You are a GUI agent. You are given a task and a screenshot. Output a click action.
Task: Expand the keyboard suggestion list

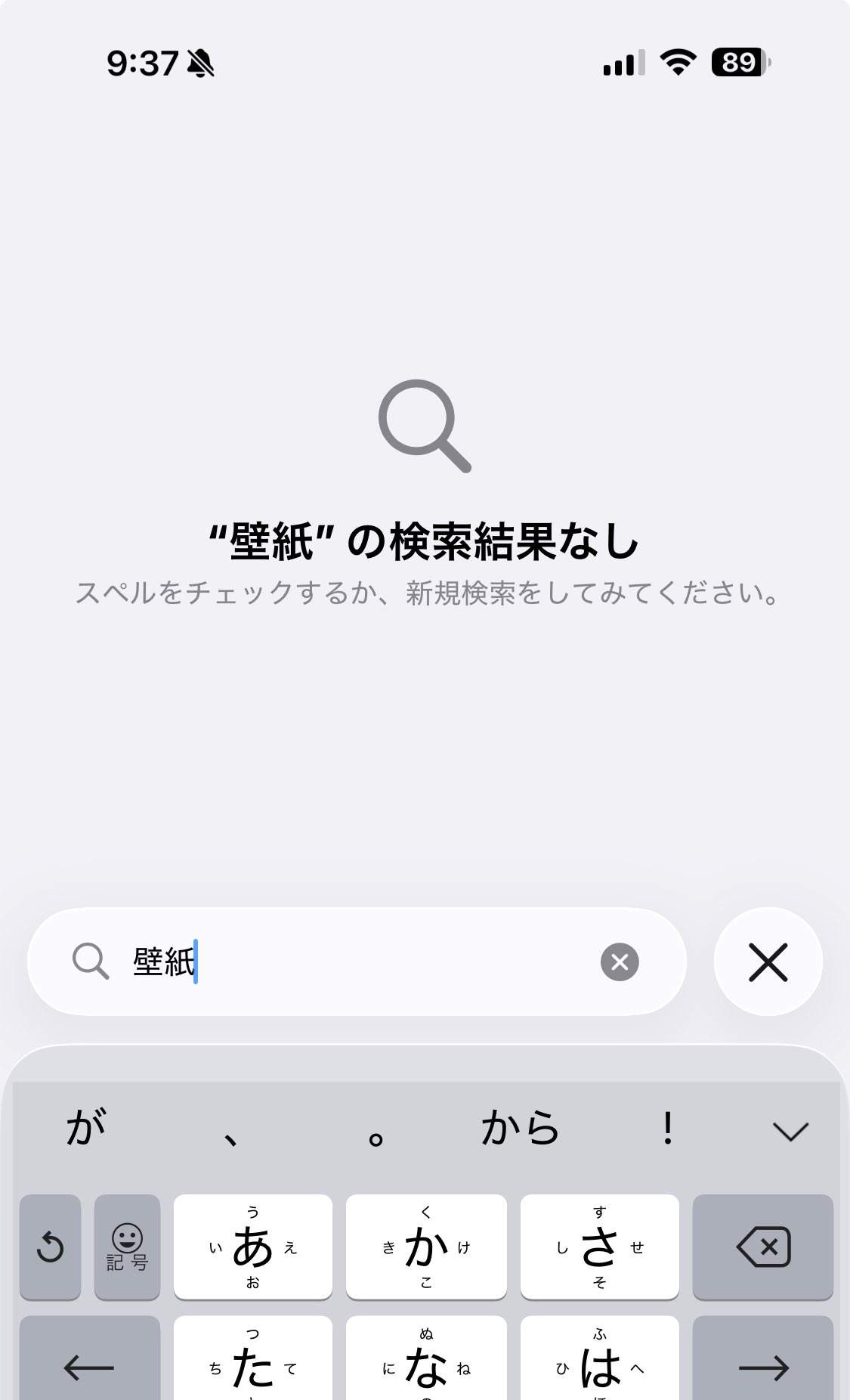pyautogui.click(x=791, y=1131)
